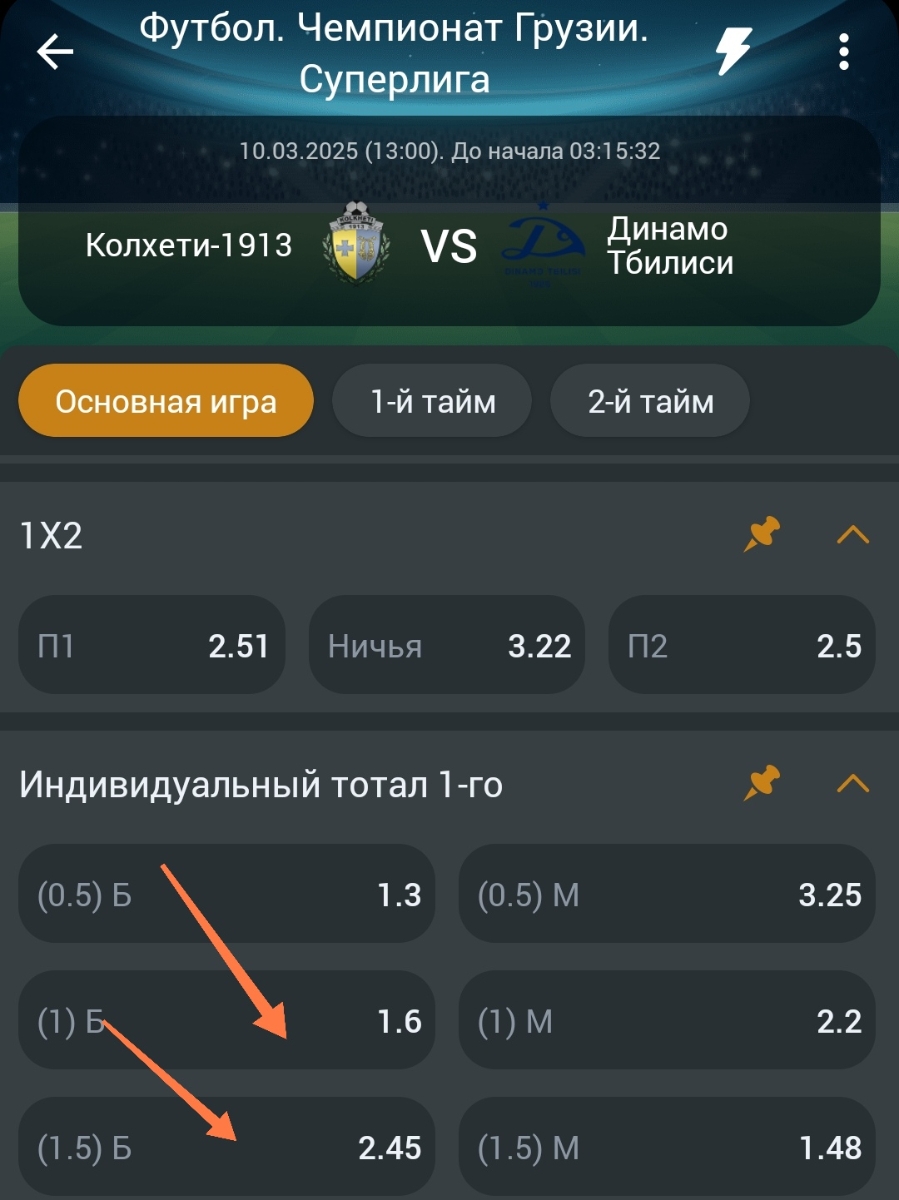
Task: Select (0.5) М at 3.25
Action: (667, 894)
